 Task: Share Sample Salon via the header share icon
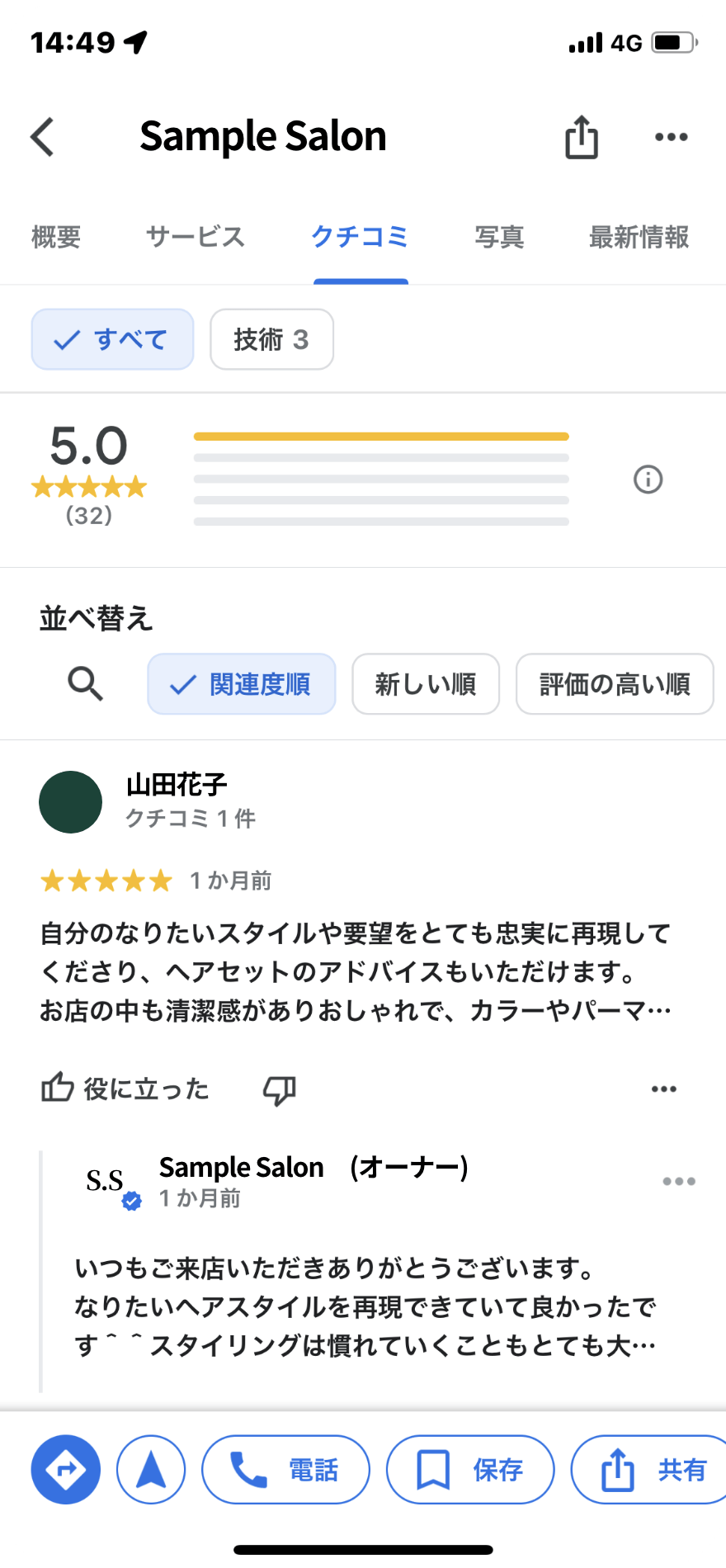pyautogui.click(x=581, y=137)
